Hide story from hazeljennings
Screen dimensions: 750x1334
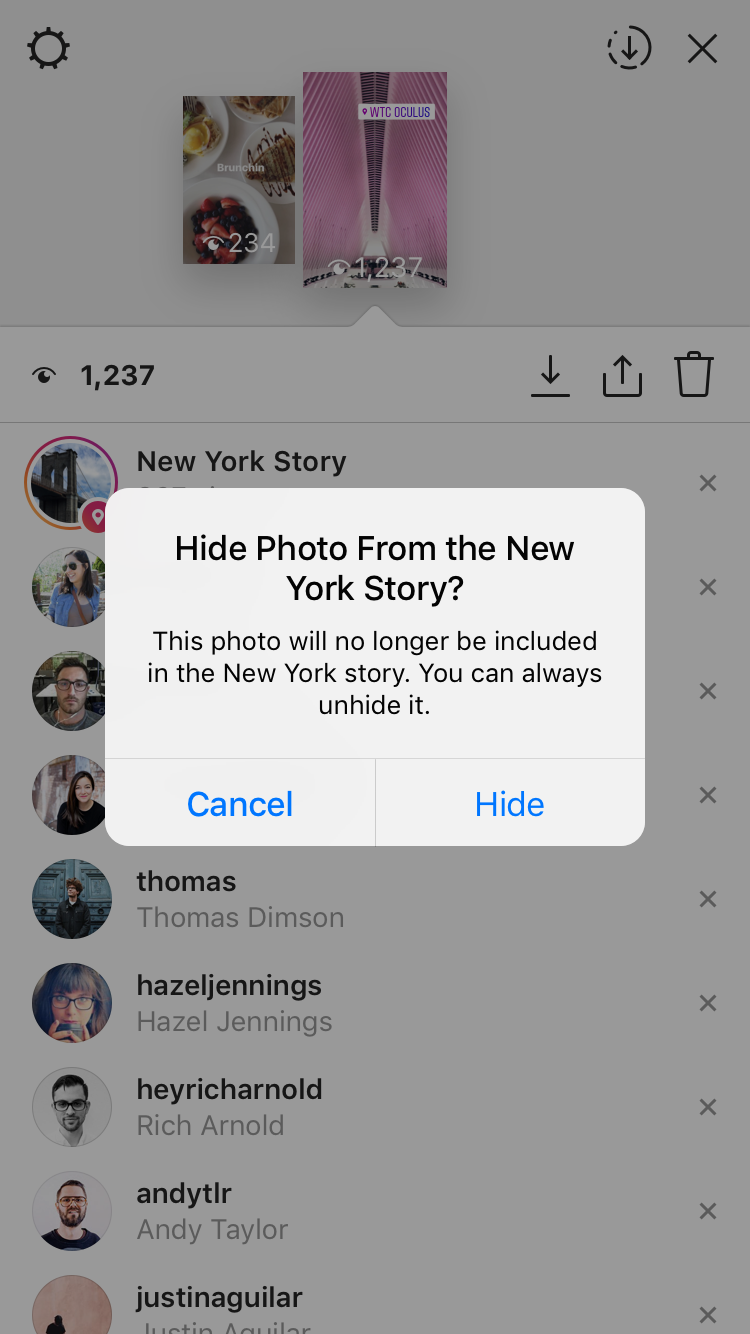tap(708, 1003)
